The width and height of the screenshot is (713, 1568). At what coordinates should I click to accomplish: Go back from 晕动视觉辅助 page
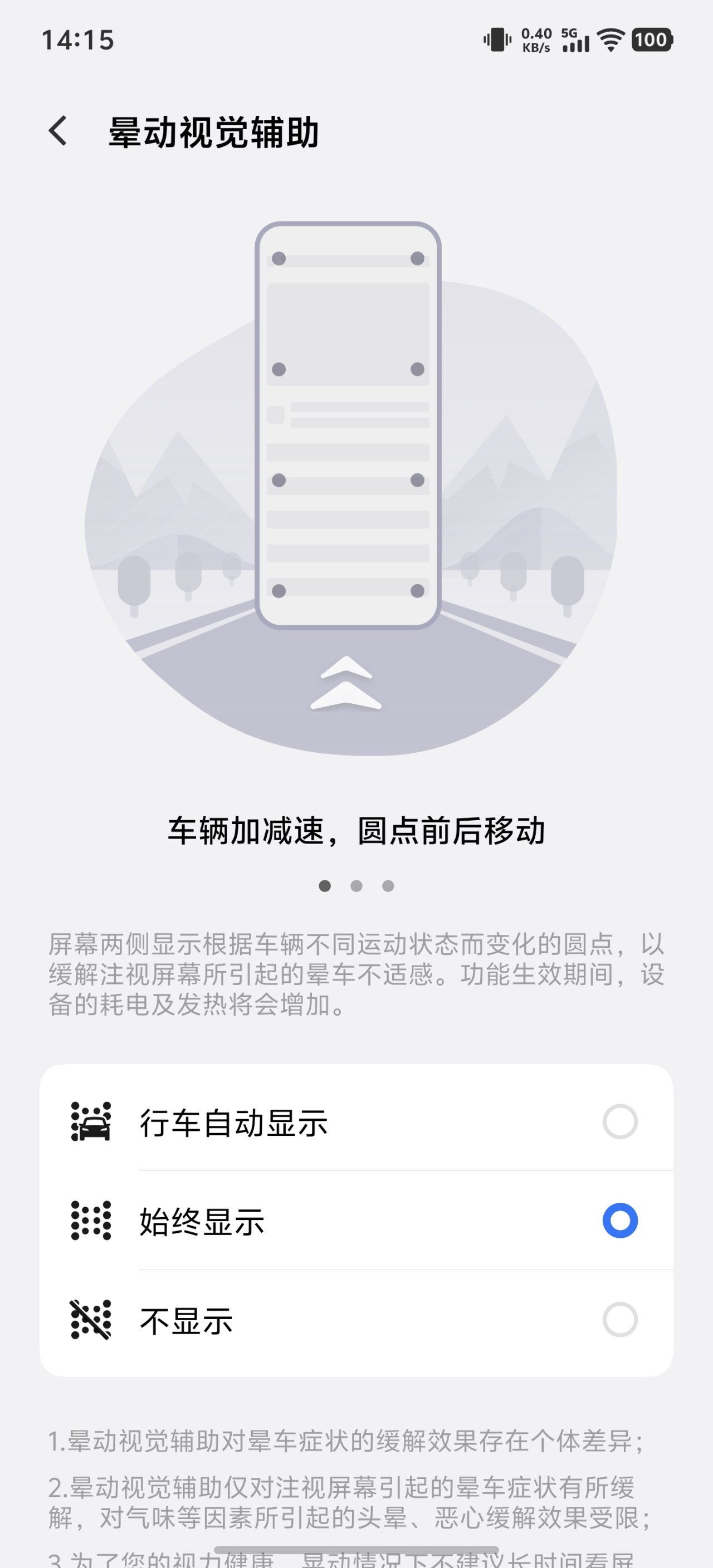pyautogui.click(x=58, y=131)
